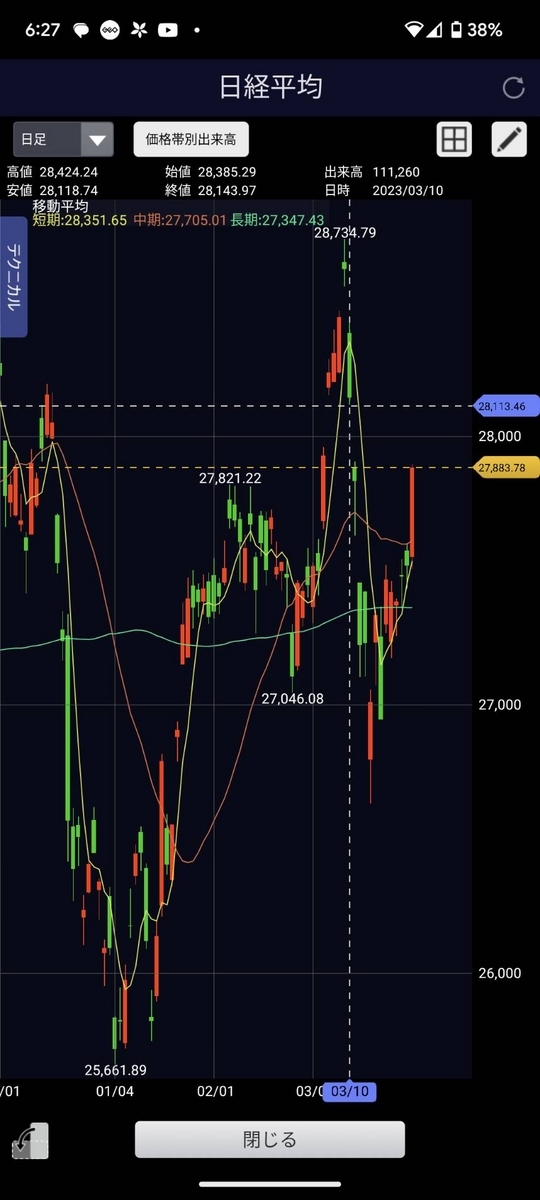The width and height of the screenshot is (540, 1200).
Task: Tap the 価格帯別出来高 button
Action: [x=191, y=139]
